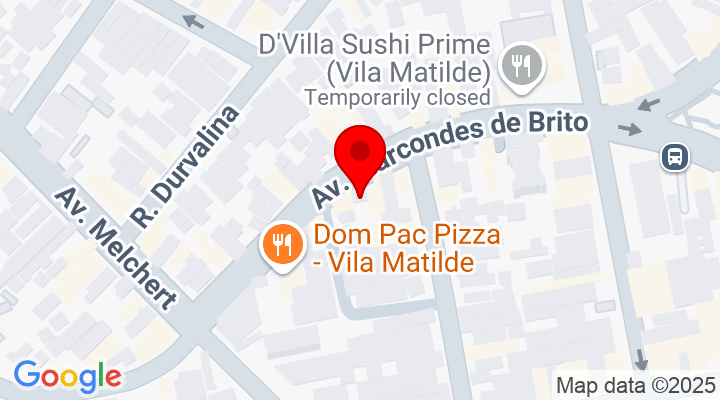Image resolution: width=720 pixels, height=400 pixels.
Task: Select the bus stop icon
Action: 676,156
